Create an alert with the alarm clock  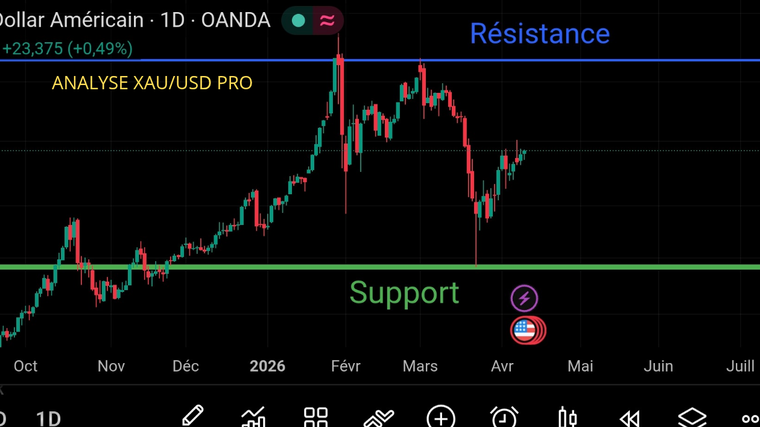pos(504,417)
